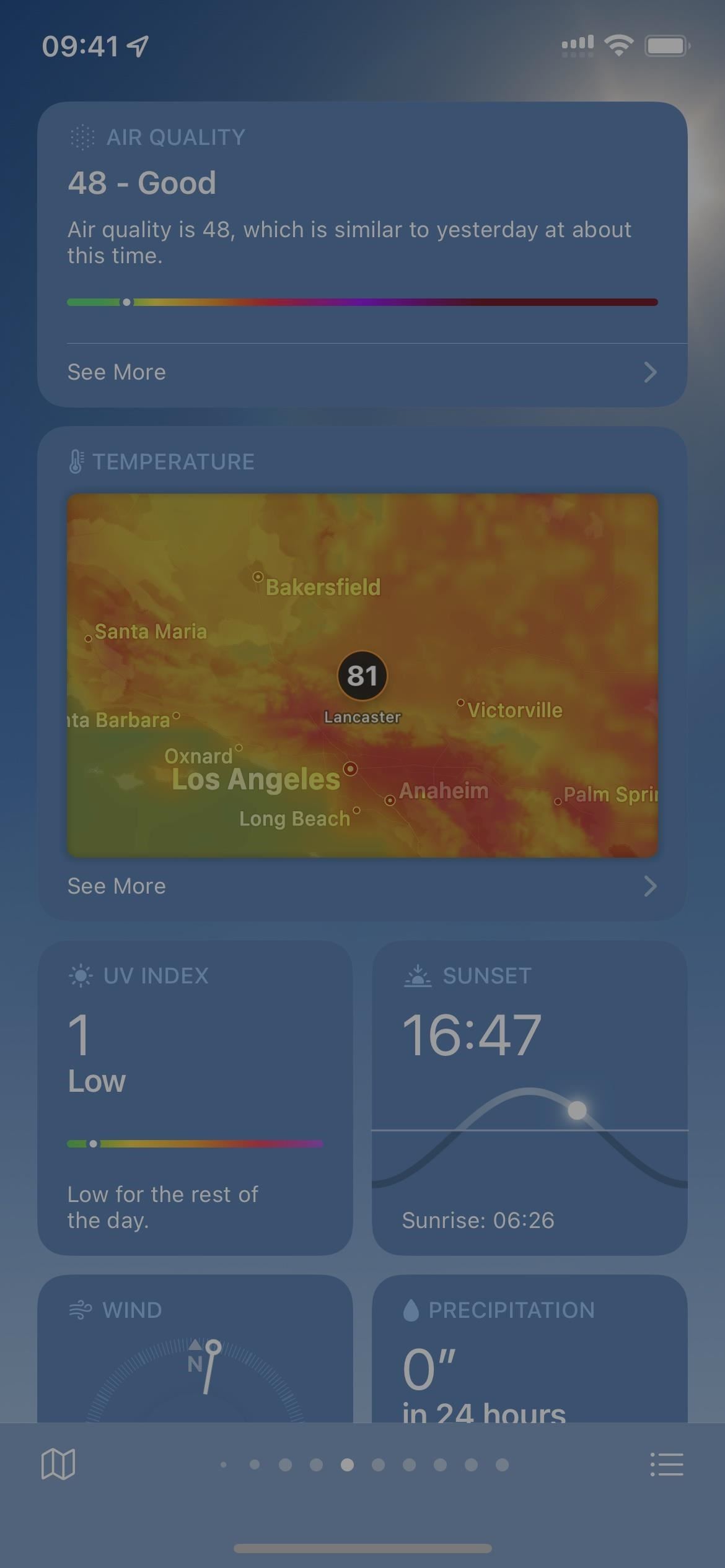Open the temperature map of Lancaster
Viewport: 725px width, 1568px height.
coord(362,675)
